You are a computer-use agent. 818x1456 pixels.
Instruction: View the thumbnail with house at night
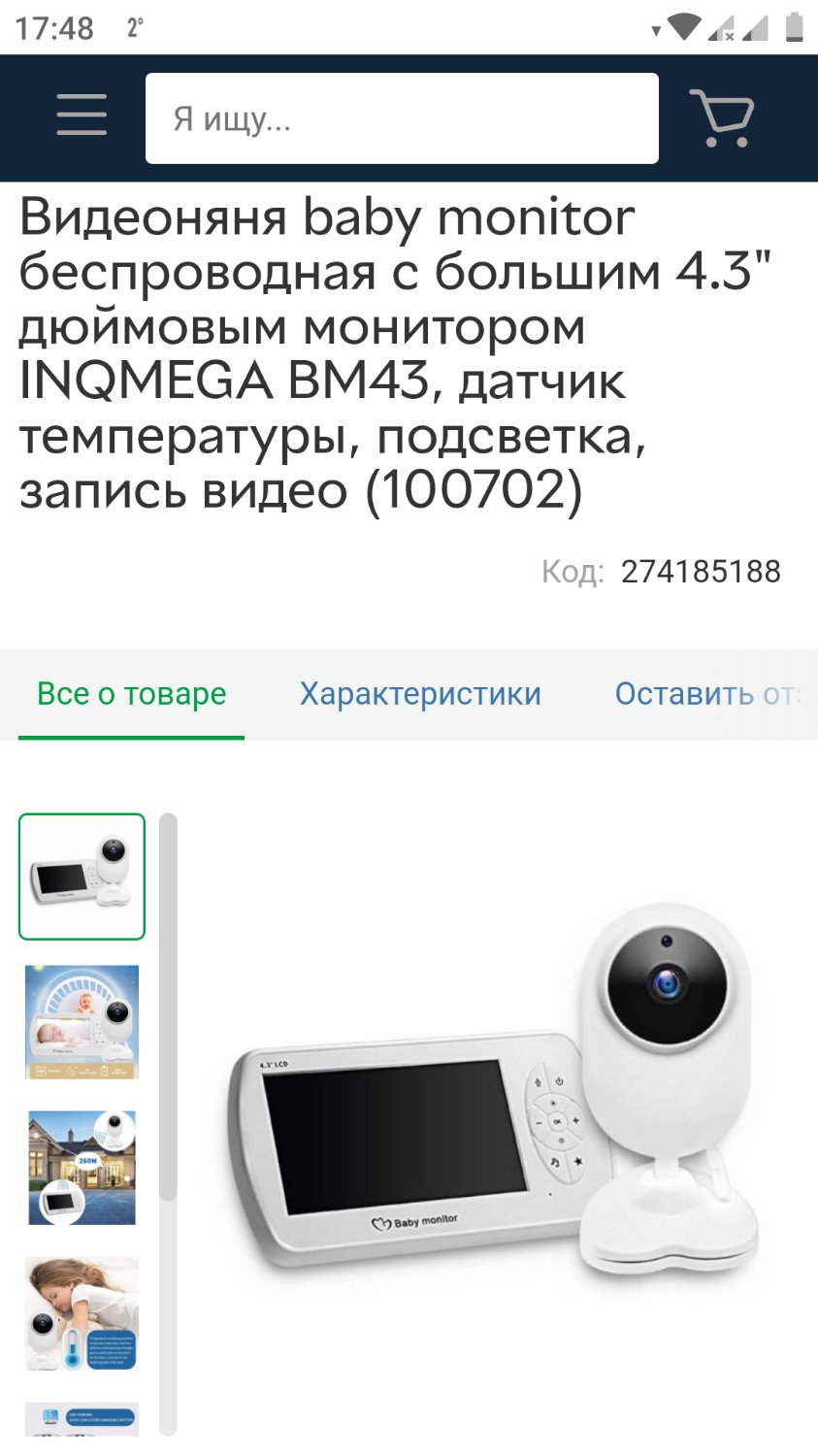(82, 1168)
